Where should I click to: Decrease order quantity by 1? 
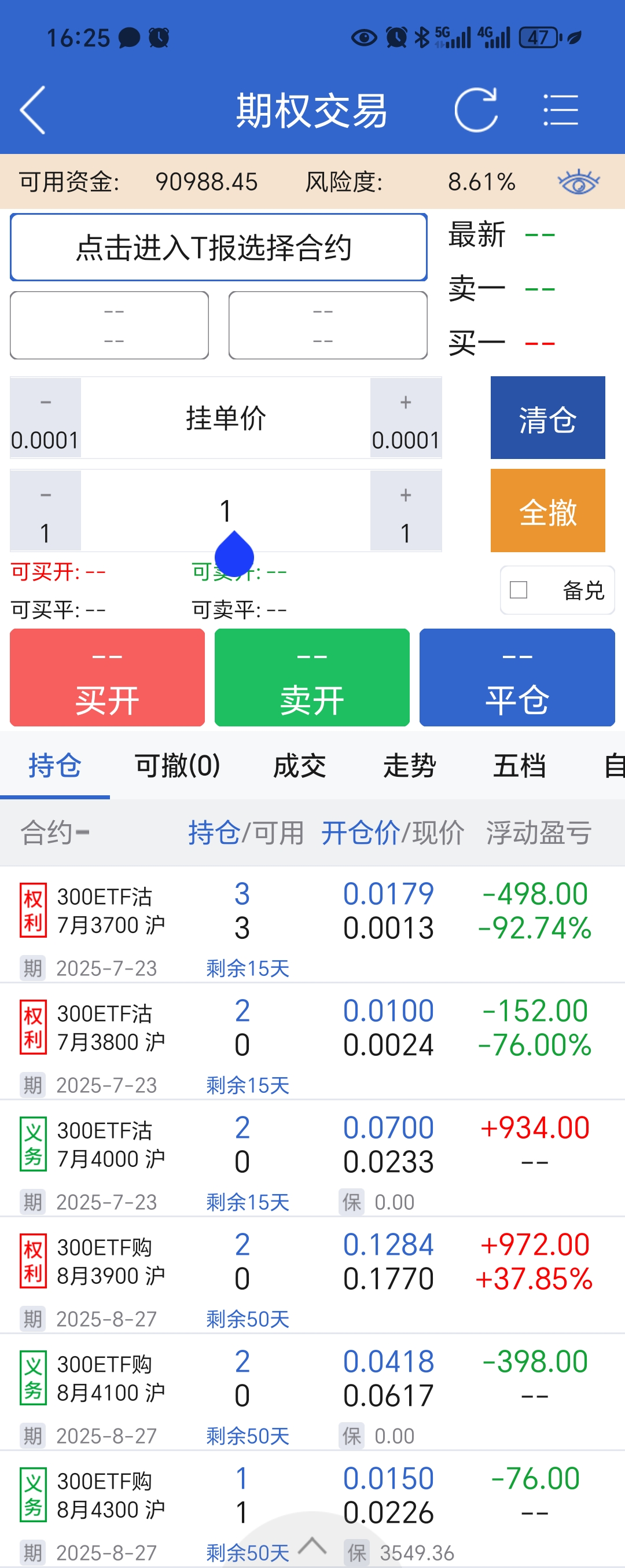(x=46, y=511)
